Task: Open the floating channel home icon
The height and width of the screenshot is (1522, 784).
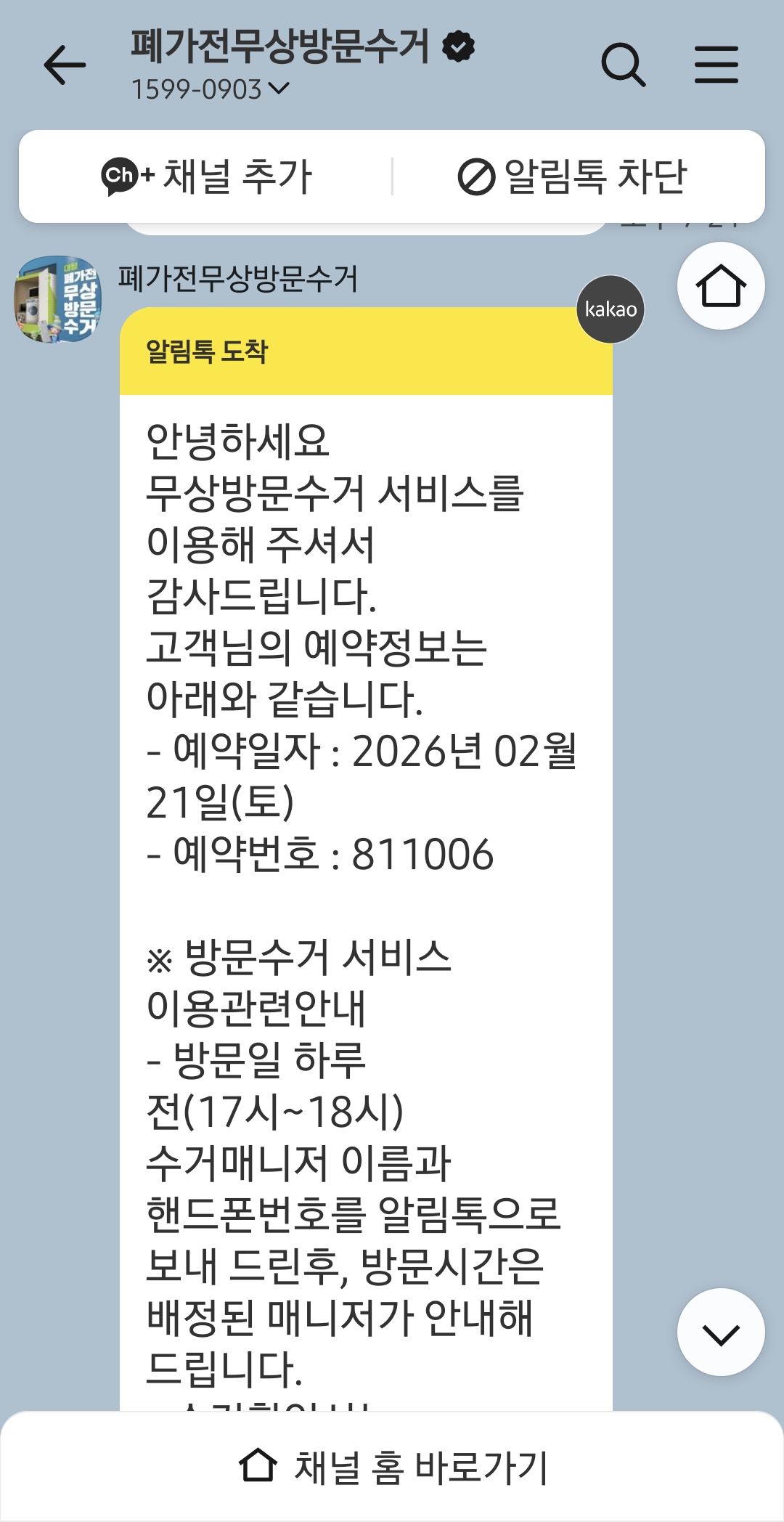Action: (720, 286)
